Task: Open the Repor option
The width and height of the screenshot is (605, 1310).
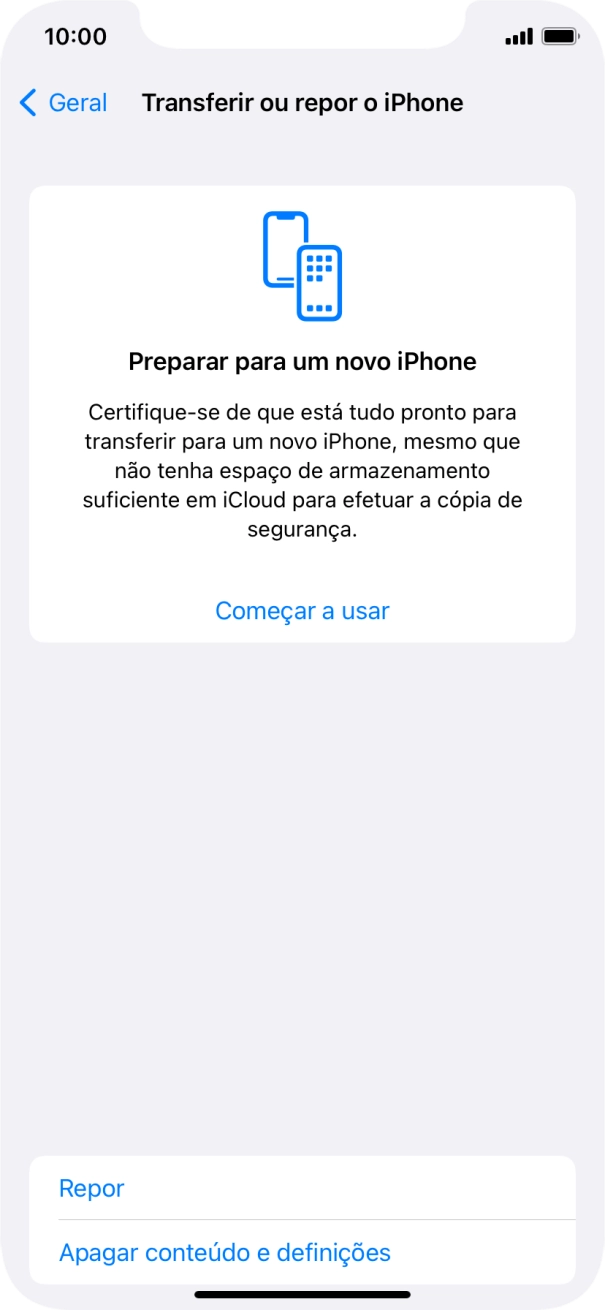Action: 92,1188
